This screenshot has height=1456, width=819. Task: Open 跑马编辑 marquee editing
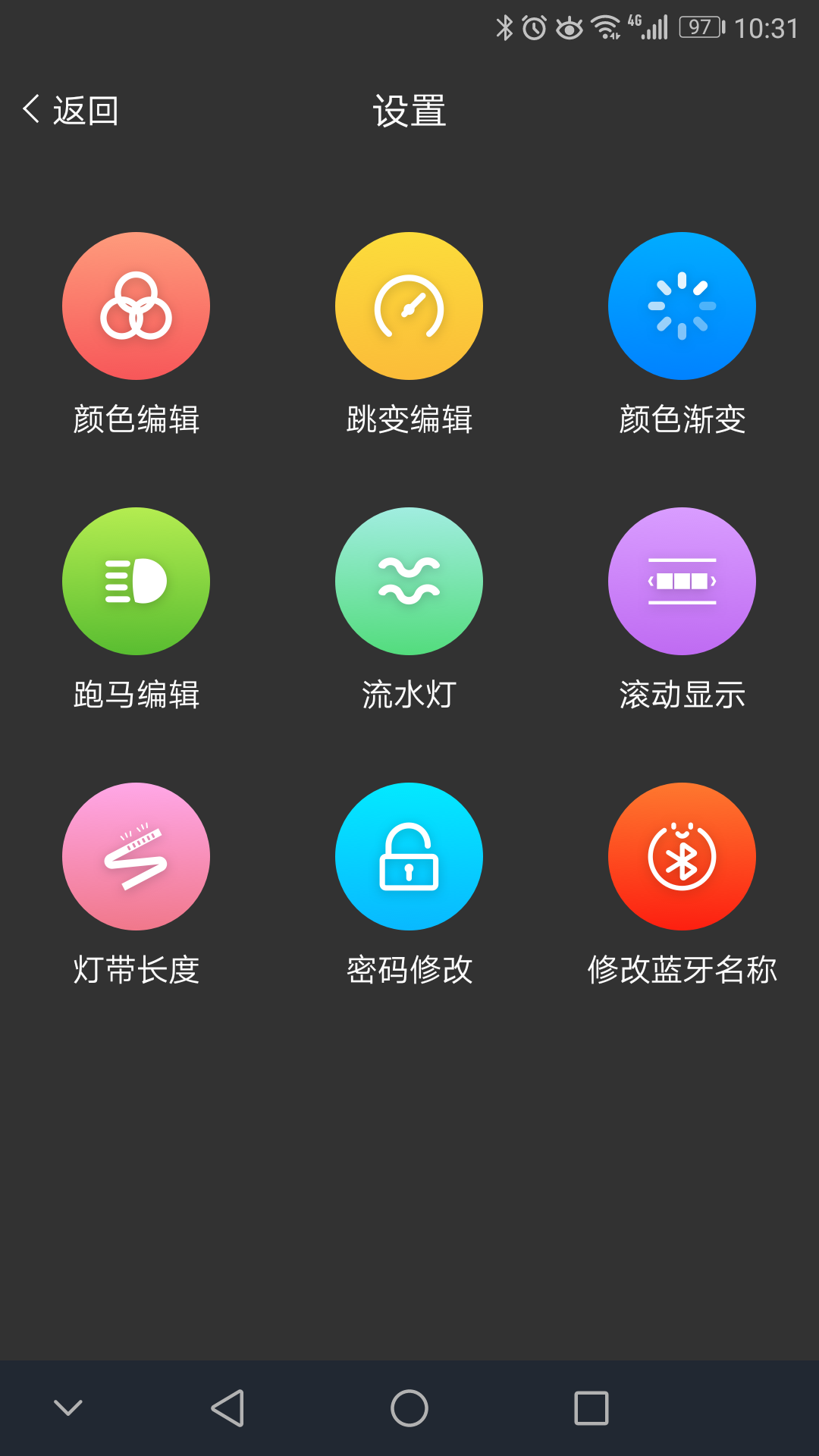point(136,582)
